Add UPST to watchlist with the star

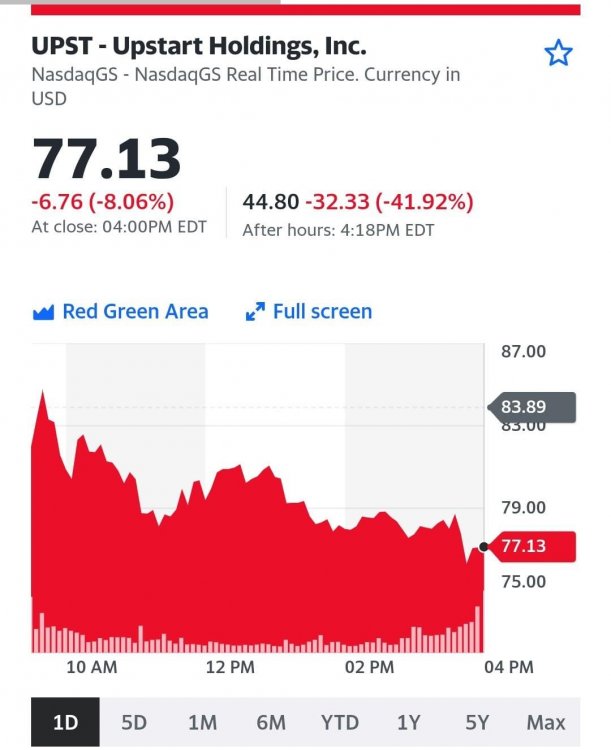click(x=558, y=53)
